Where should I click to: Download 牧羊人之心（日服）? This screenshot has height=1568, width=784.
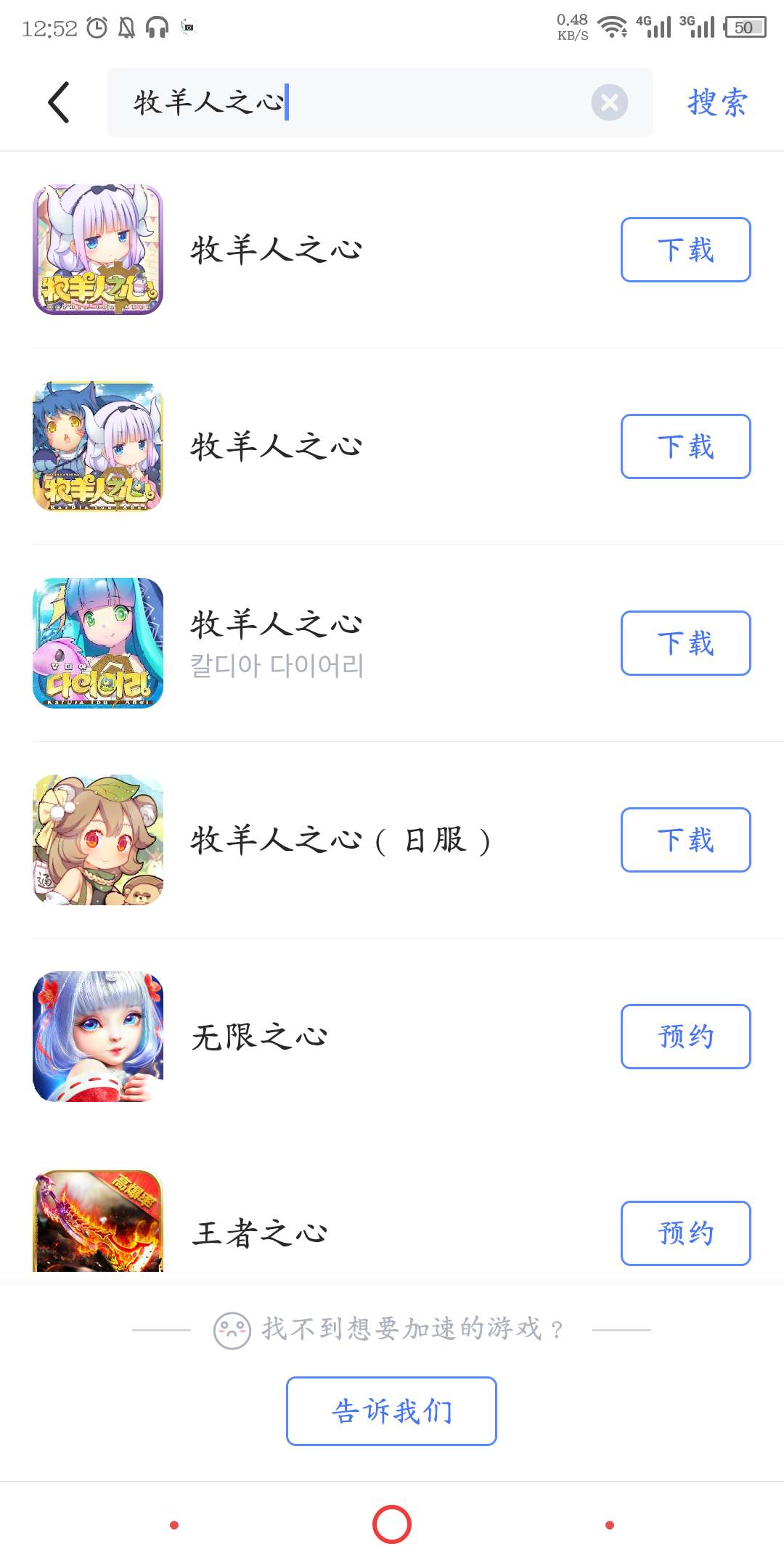[685, 840]
